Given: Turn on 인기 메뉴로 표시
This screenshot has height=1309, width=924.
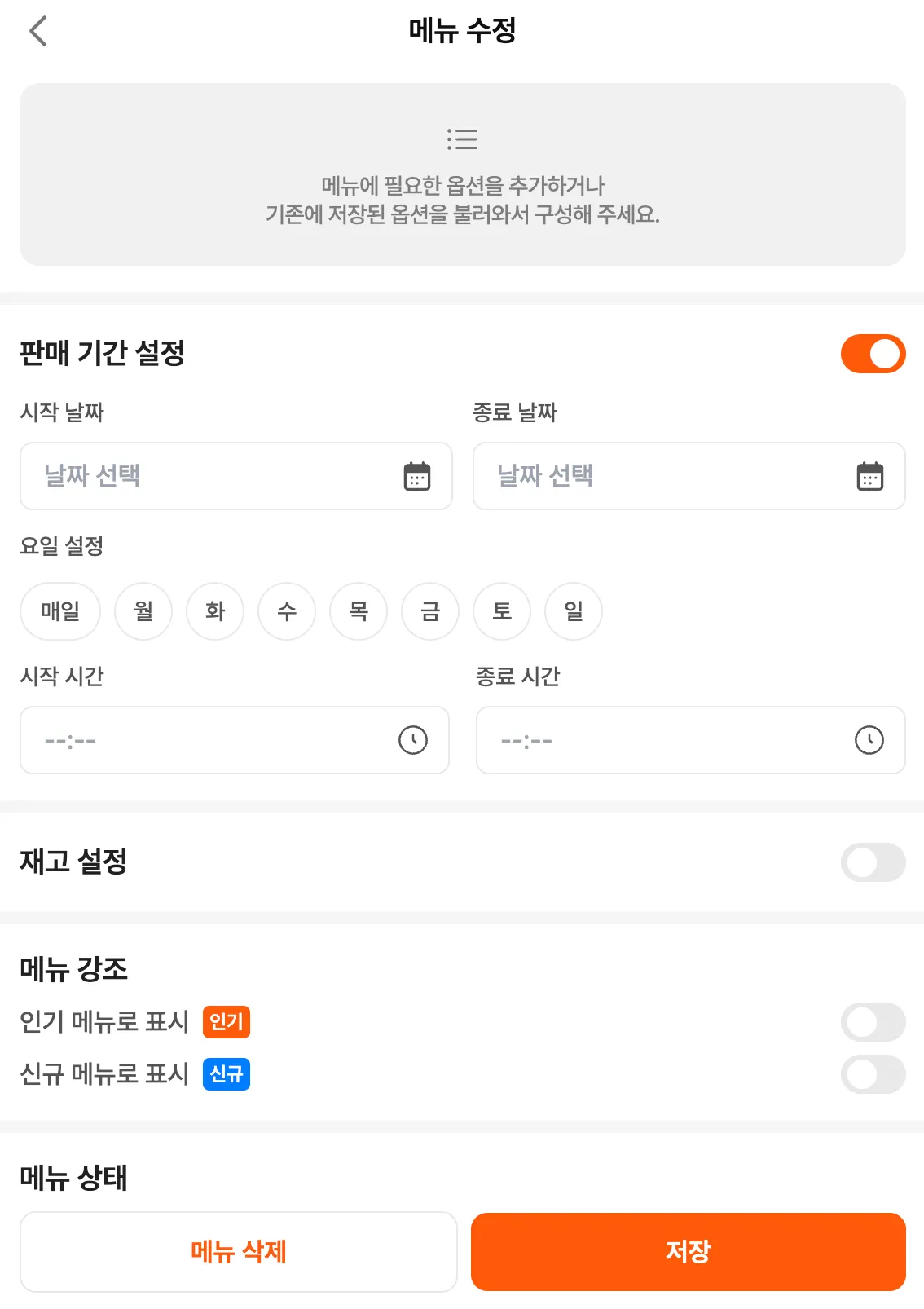Looking at the screenshot, I should pos(873,1022).
